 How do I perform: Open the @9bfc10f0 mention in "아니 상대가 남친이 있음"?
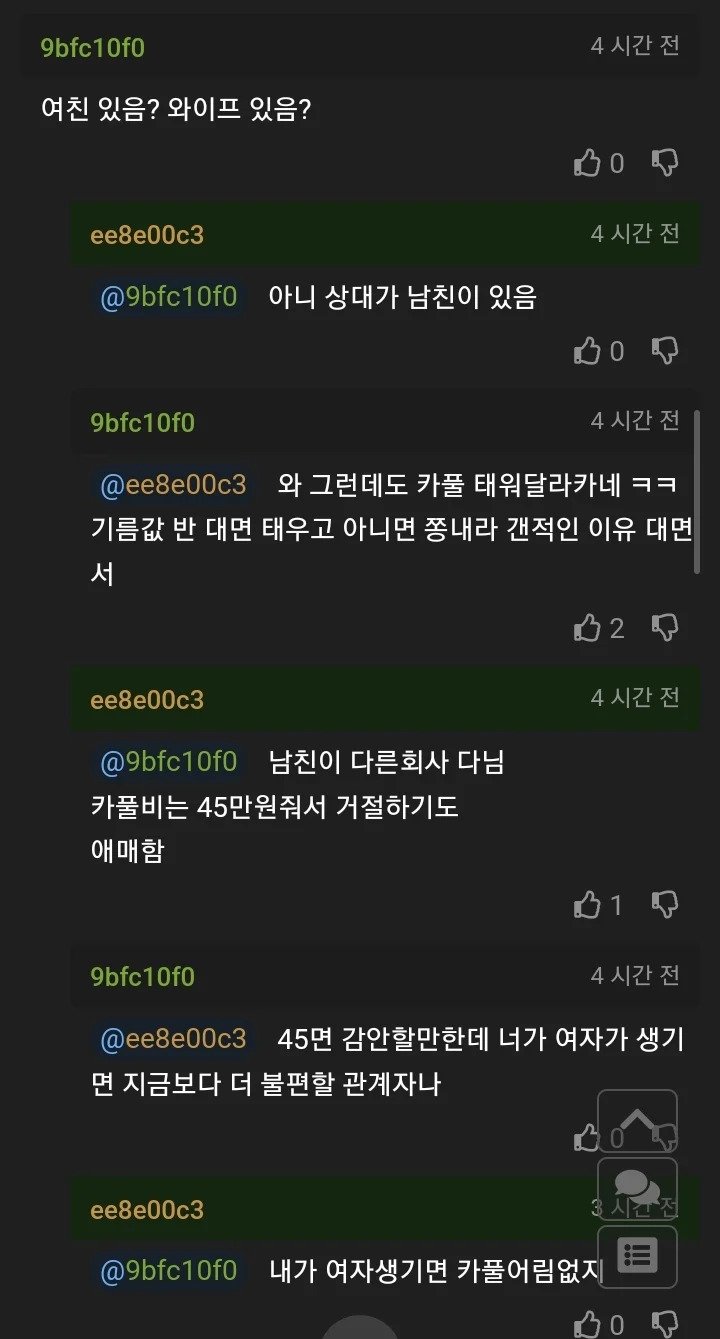click(x=169, y=297)
